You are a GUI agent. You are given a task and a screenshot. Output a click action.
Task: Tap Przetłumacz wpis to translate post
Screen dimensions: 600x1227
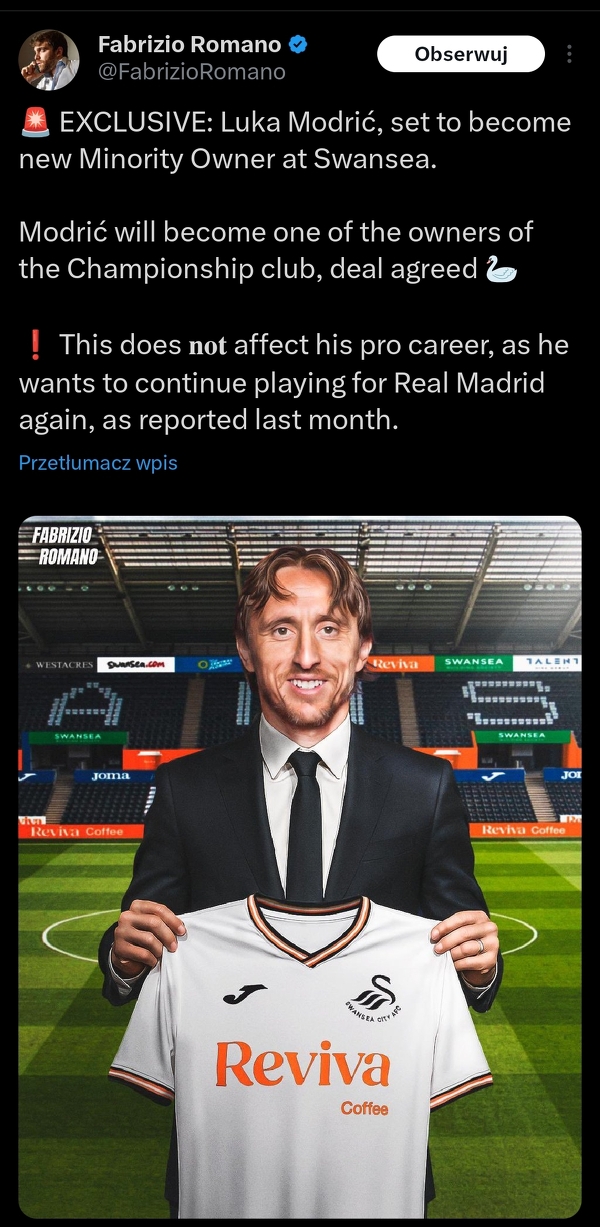98,463
